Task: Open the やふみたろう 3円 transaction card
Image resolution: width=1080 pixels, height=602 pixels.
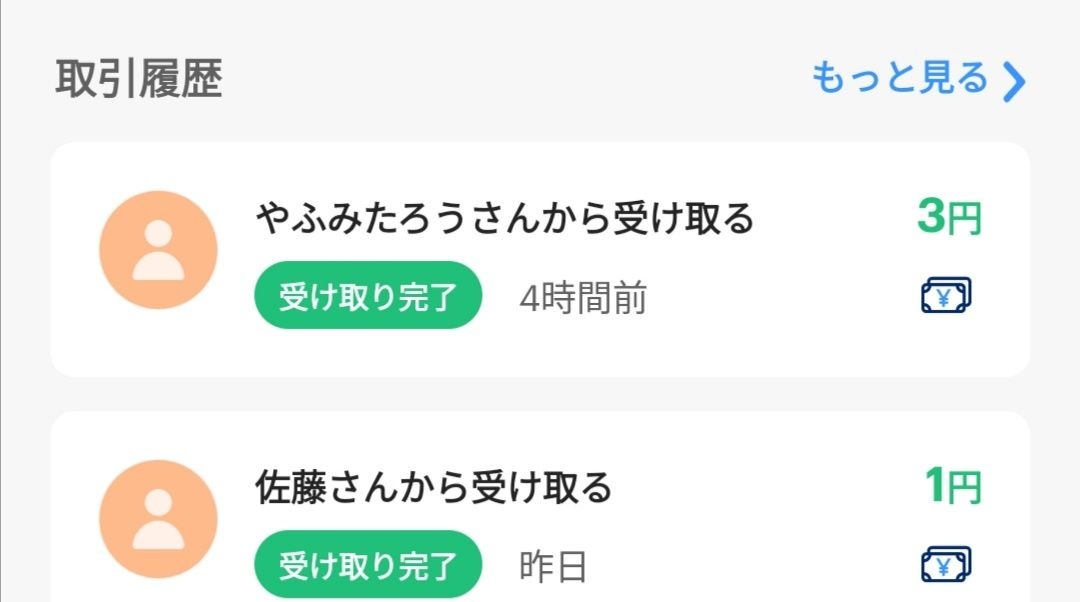Action: pyautogui.click(x=540, y=259)
